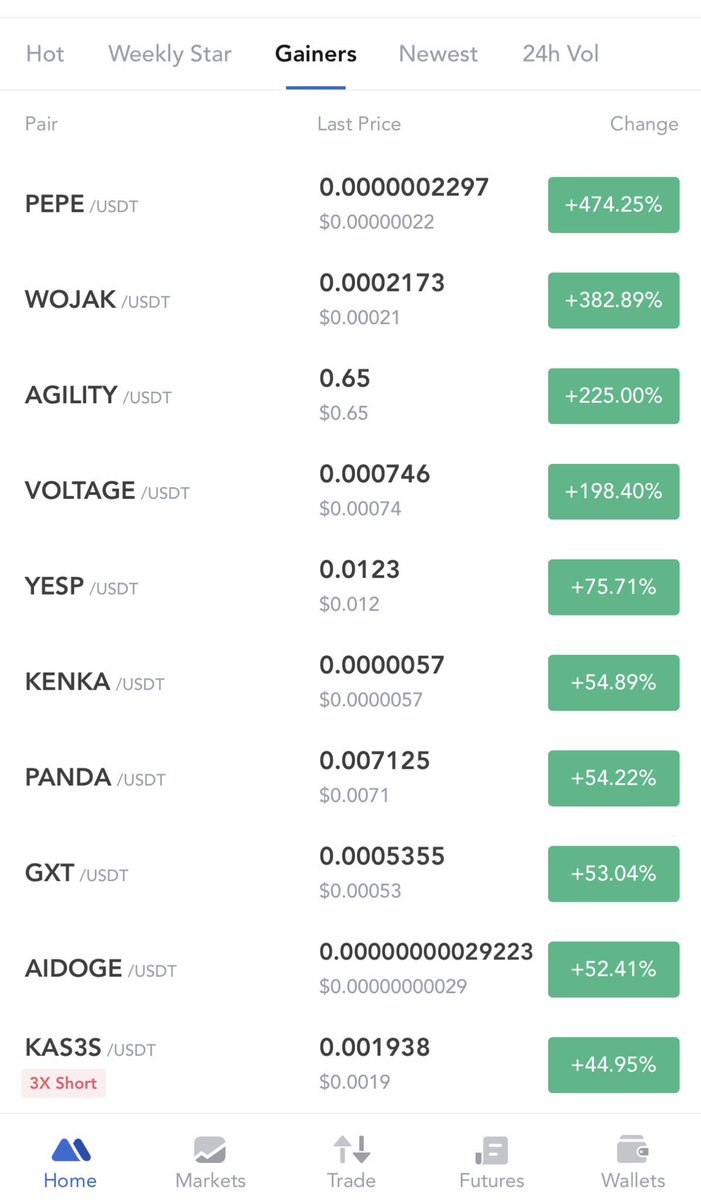Screen dimensions: 701x1200
Task: Switch to the Hot tab
Action: tap(45, 54)
